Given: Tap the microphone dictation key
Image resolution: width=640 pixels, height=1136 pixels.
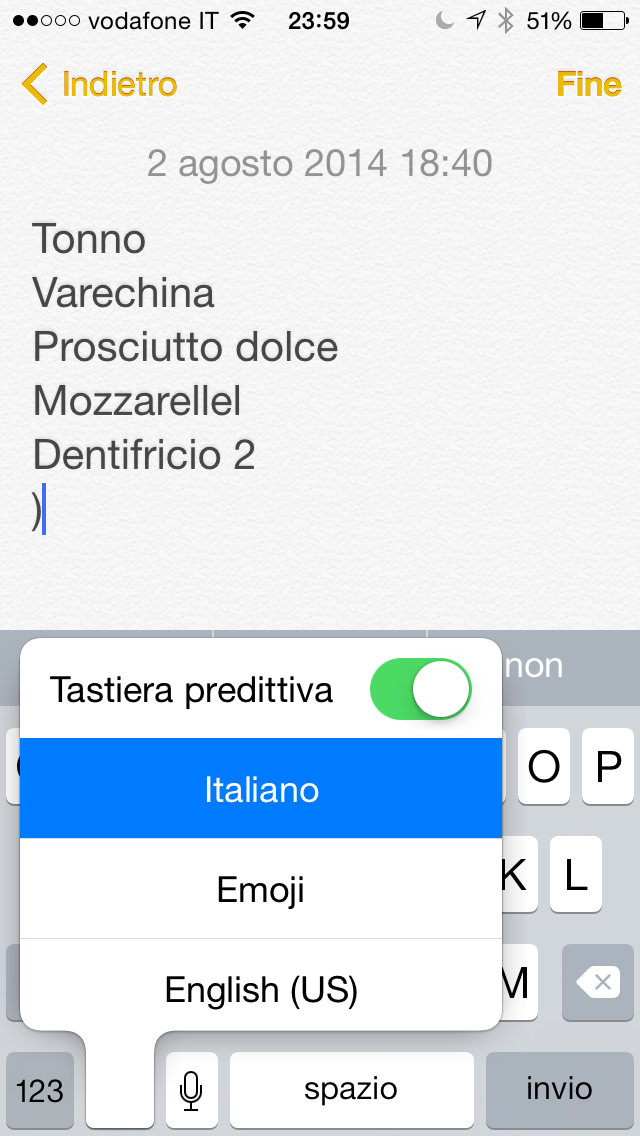Looking at the screenshot, I should coord(191,1089).
